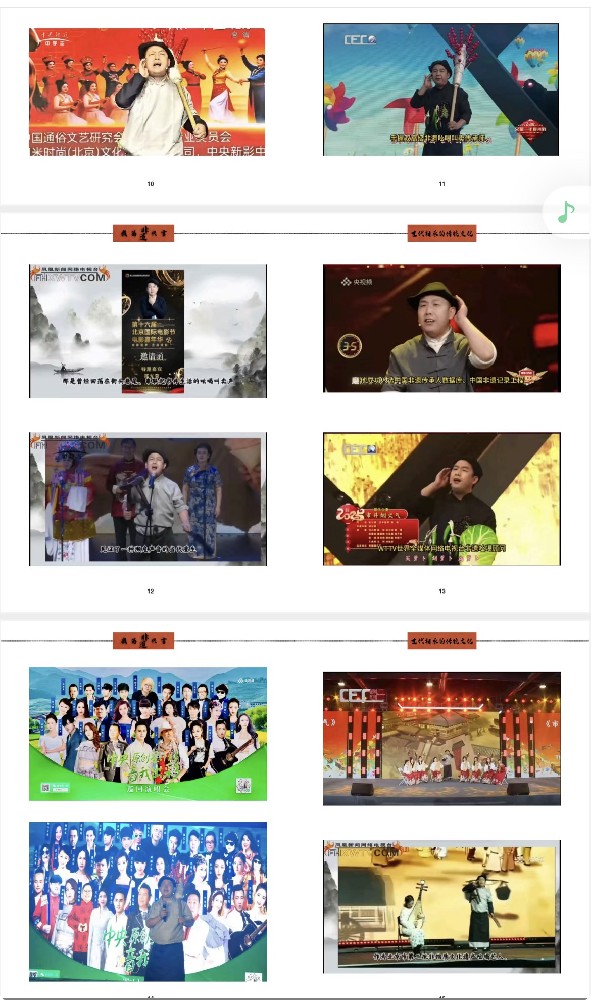Toggle the background music note button

click(x=566, y=211)
